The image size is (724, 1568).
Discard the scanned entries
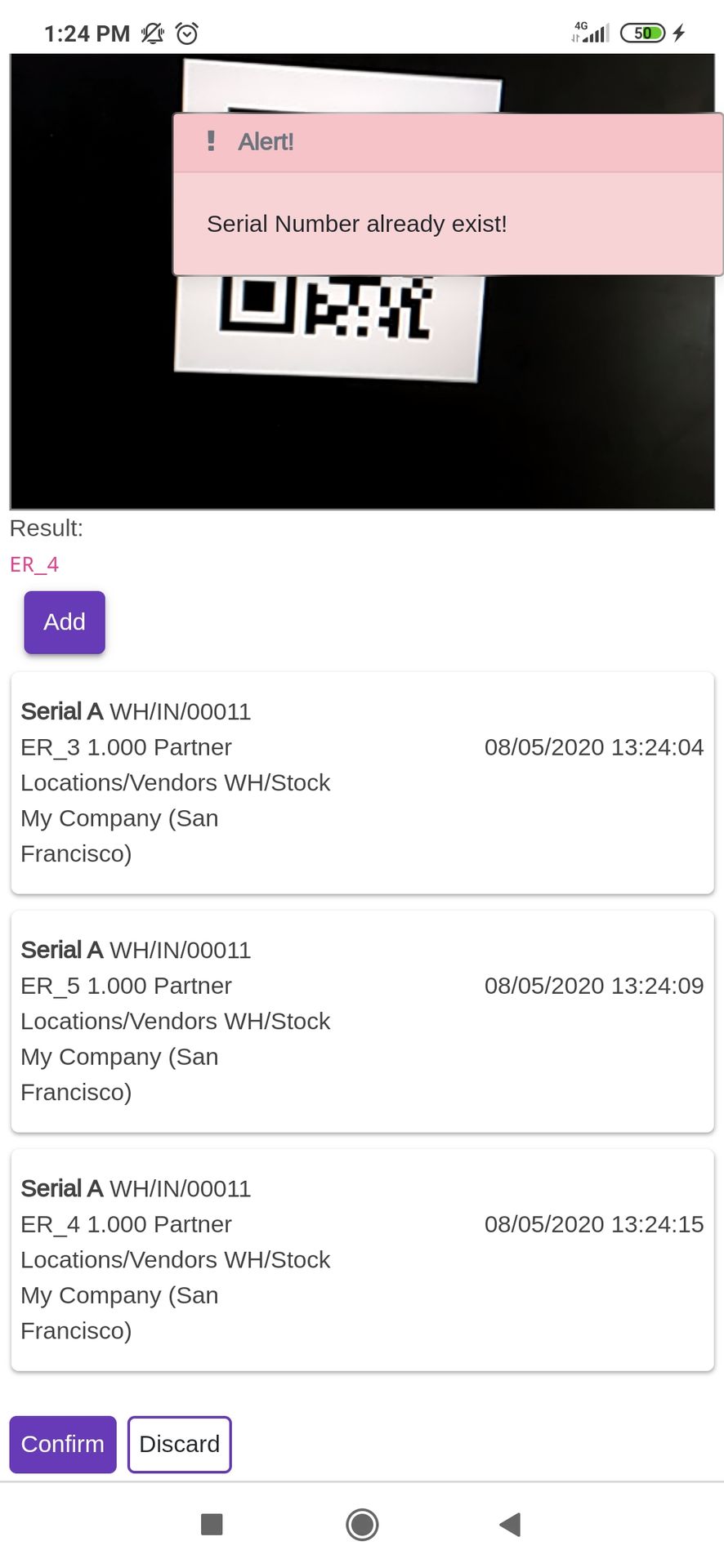tap(180, 1444)
